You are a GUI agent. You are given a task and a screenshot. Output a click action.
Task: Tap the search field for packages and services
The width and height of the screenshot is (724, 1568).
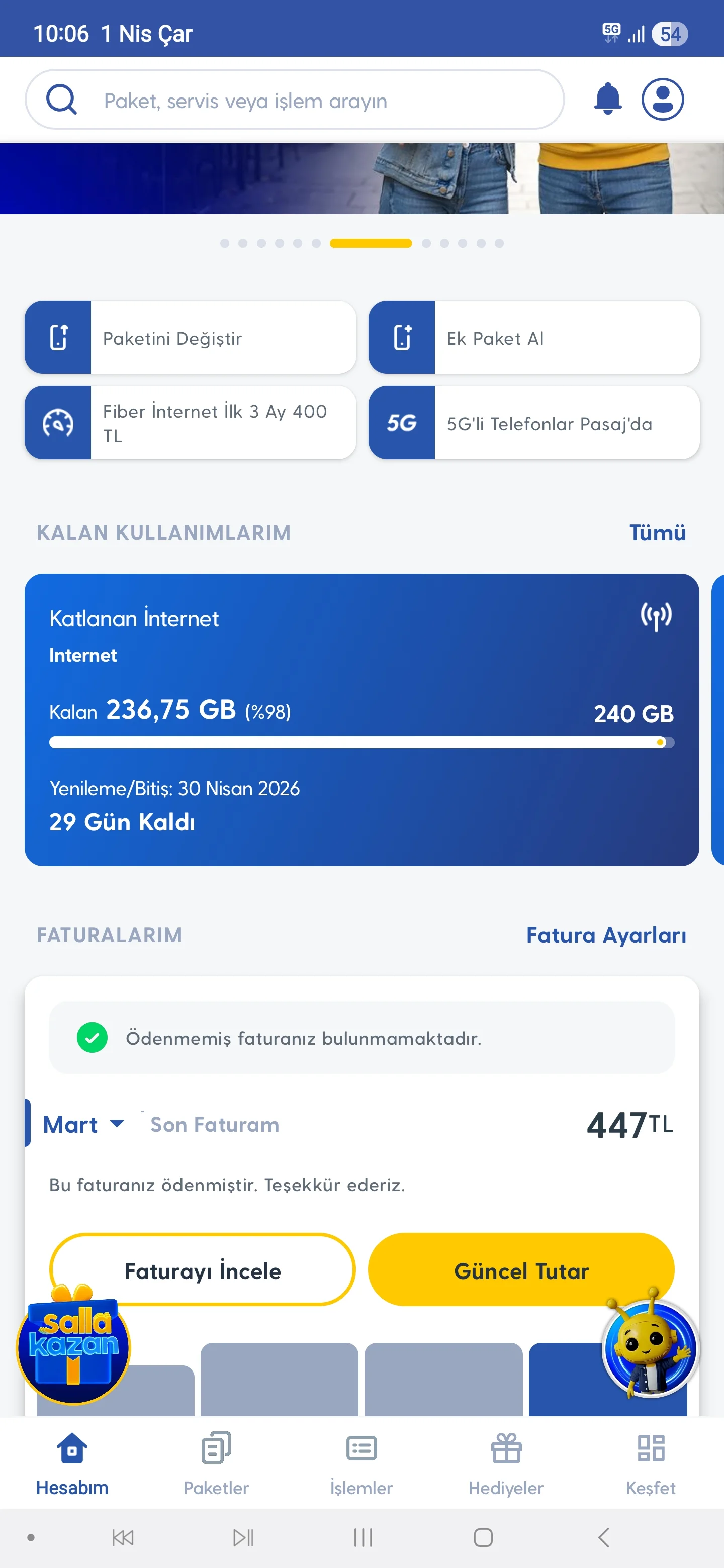pos(295,100)
